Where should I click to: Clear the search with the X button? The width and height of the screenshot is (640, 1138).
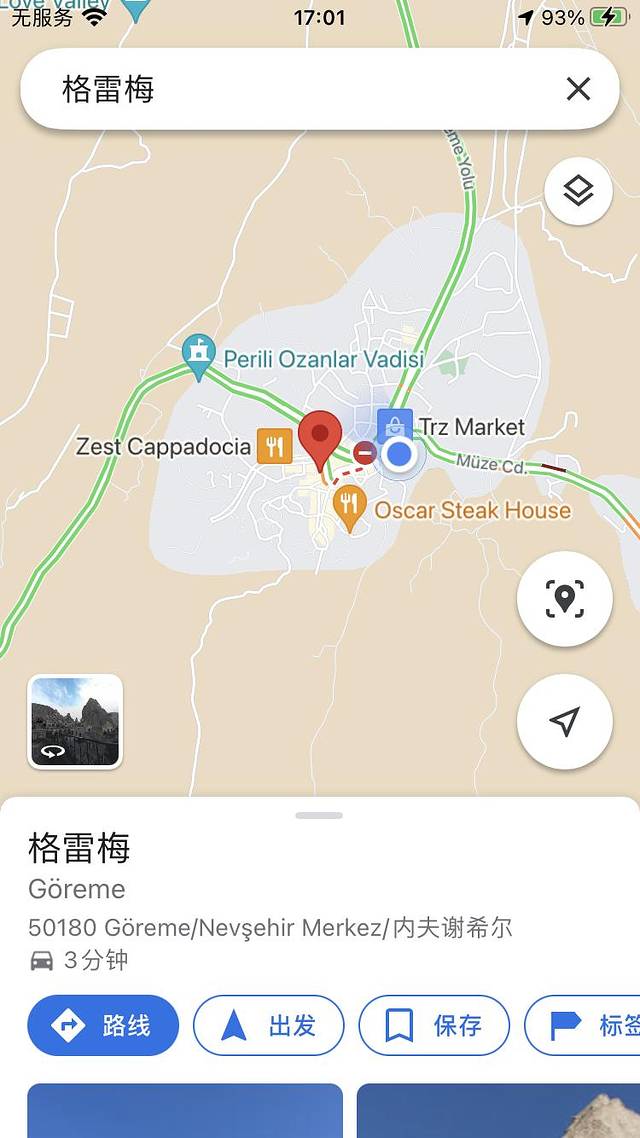(578, 90)
